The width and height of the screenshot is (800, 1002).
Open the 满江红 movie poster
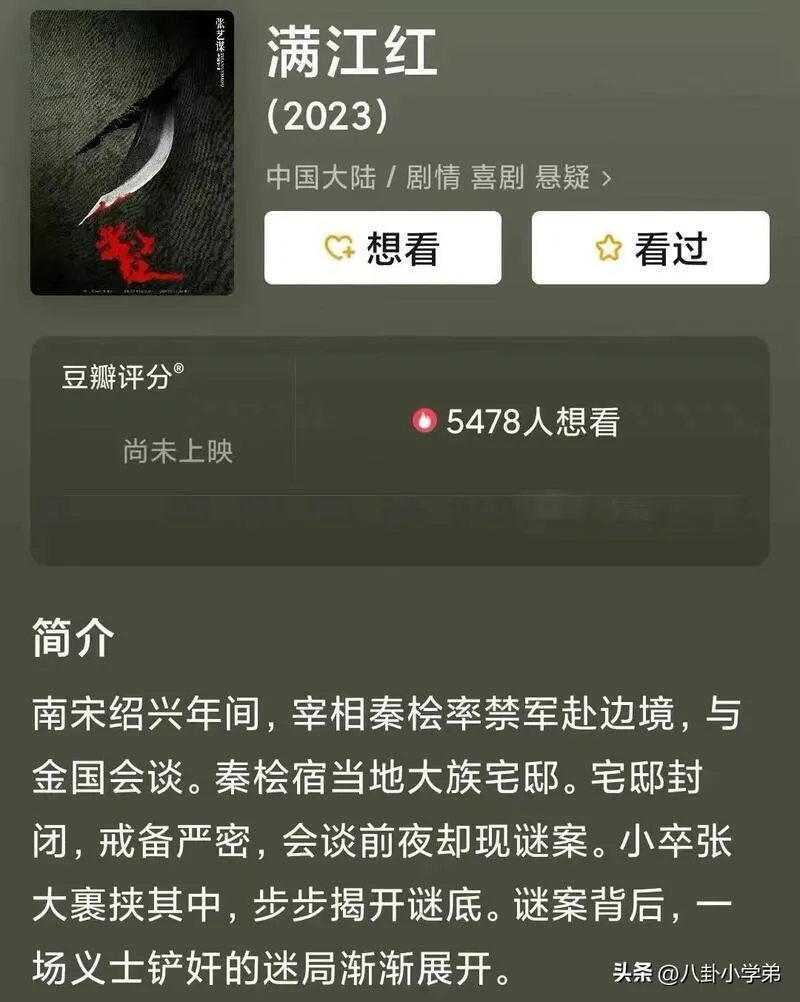(131, 153)
